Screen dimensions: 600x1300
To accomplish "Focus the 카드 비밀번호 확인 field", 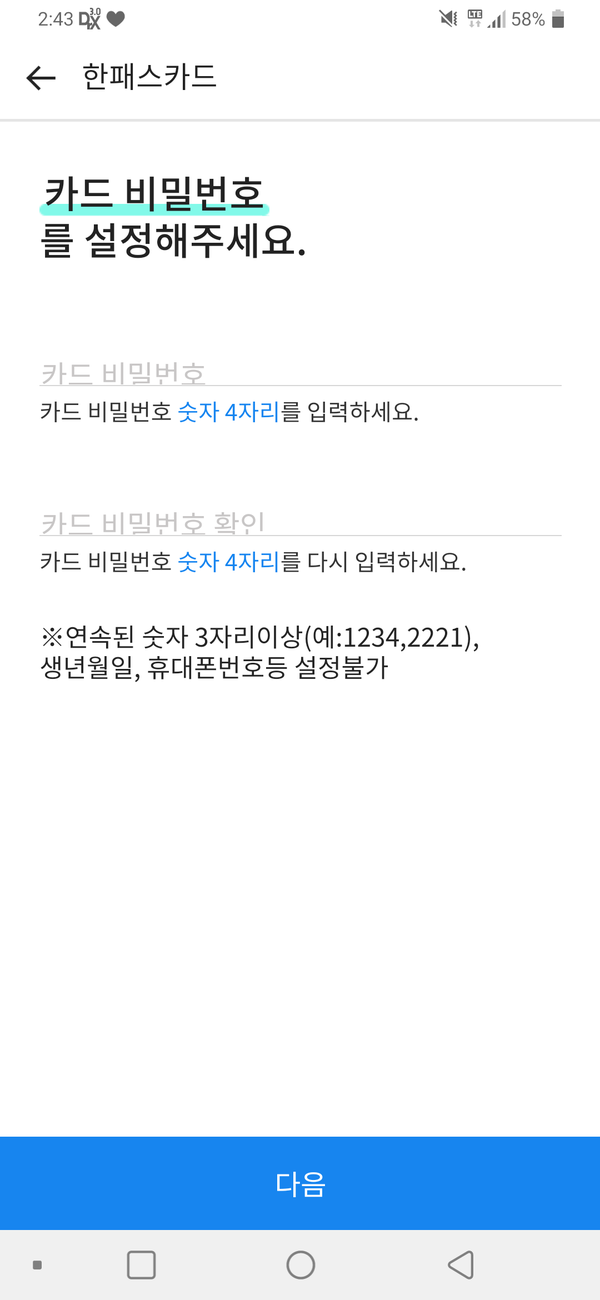I will tap(300, 521).
